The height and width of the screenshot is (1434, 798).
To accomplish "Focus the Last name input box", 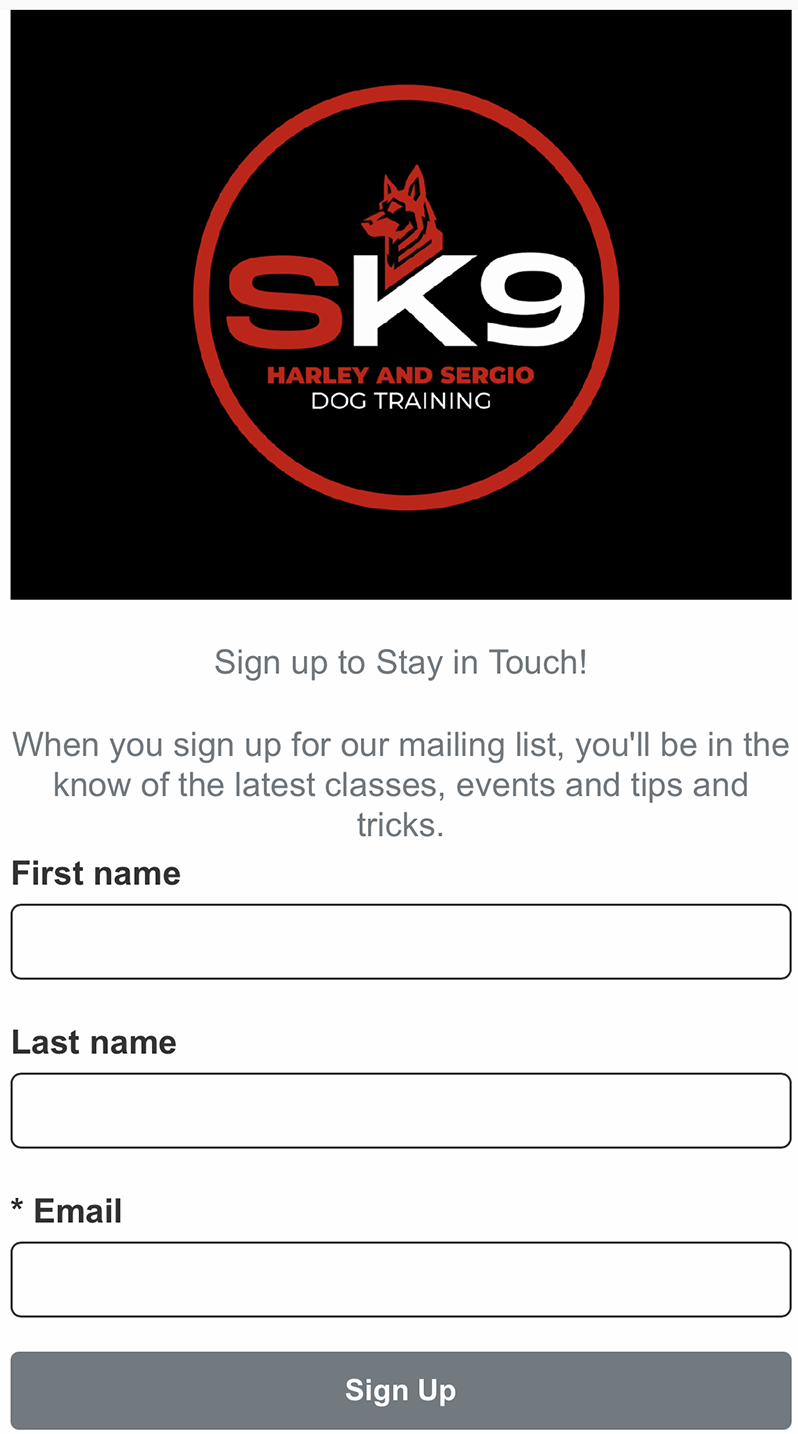I will [400, 1110].
